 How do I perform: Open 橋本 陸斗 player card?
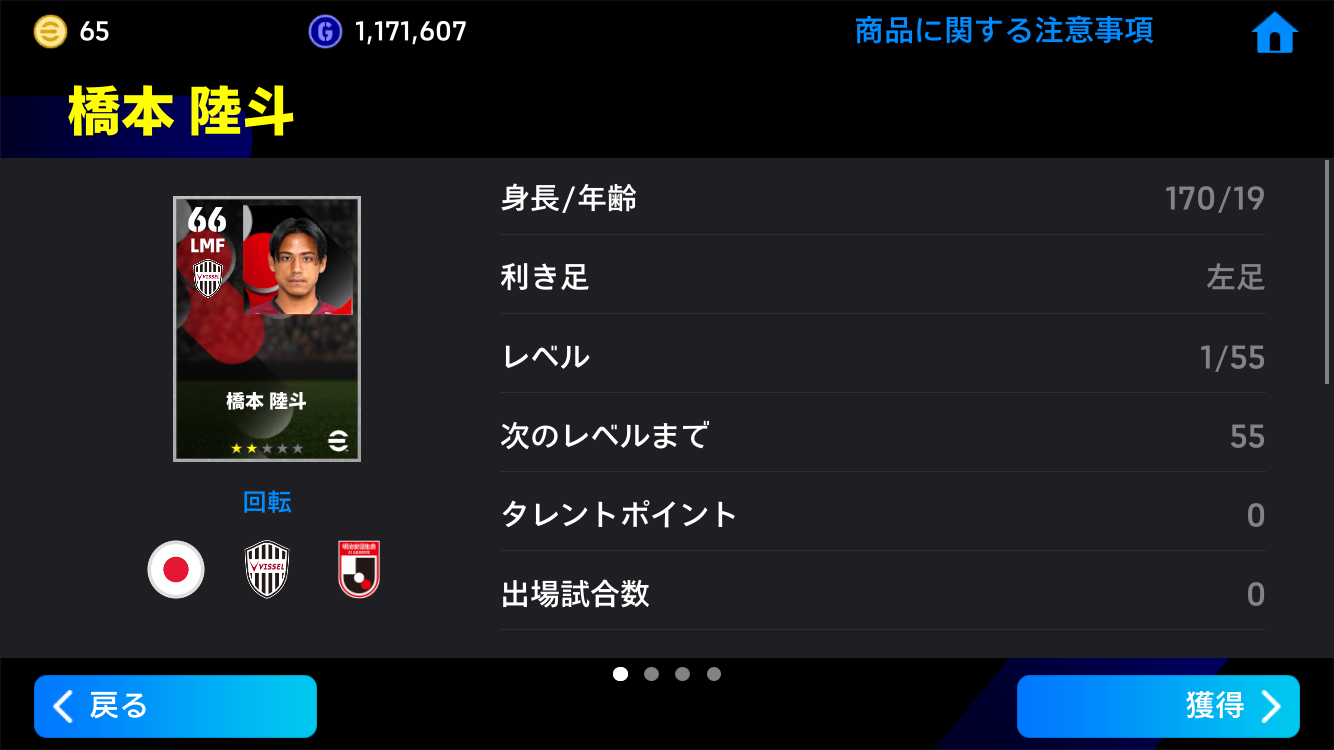point(267,328)
